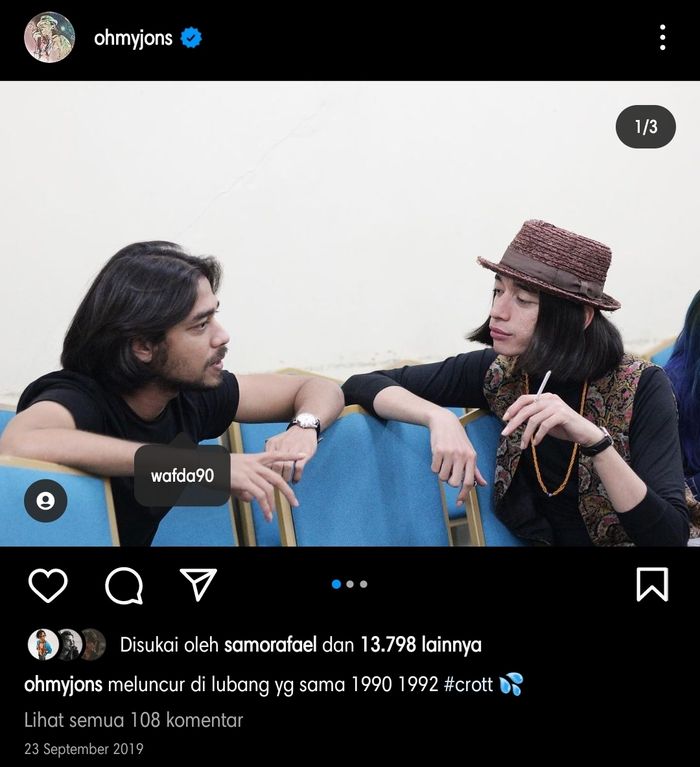This screenshot has height=767, width=700.
Task: Open ohmyjons profile from the avatar
Action: pyautogui.click(x=49, y=38)
